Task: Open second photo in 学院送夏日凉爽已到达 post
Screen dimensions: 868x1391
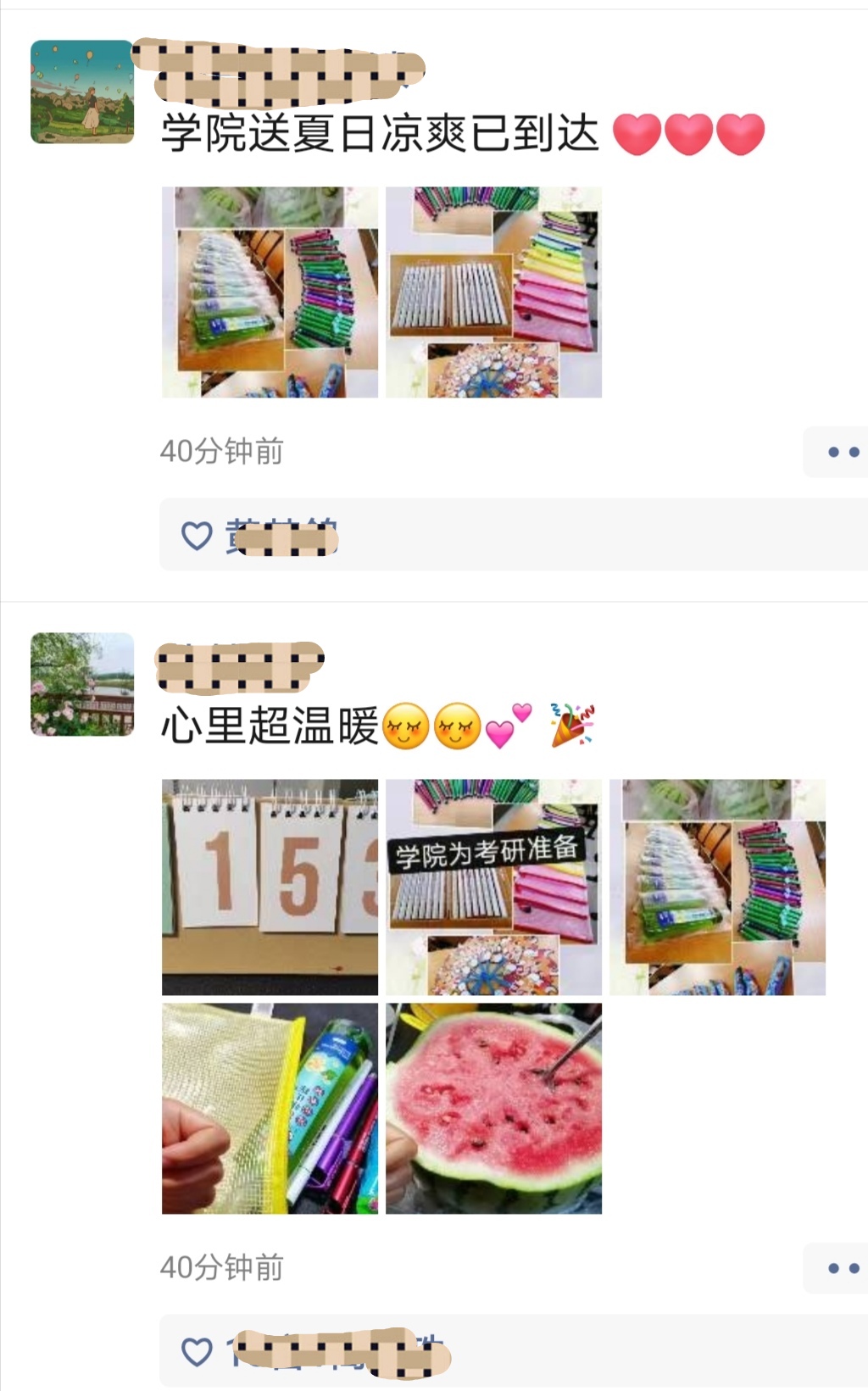Action: click(x=493, y=292)
